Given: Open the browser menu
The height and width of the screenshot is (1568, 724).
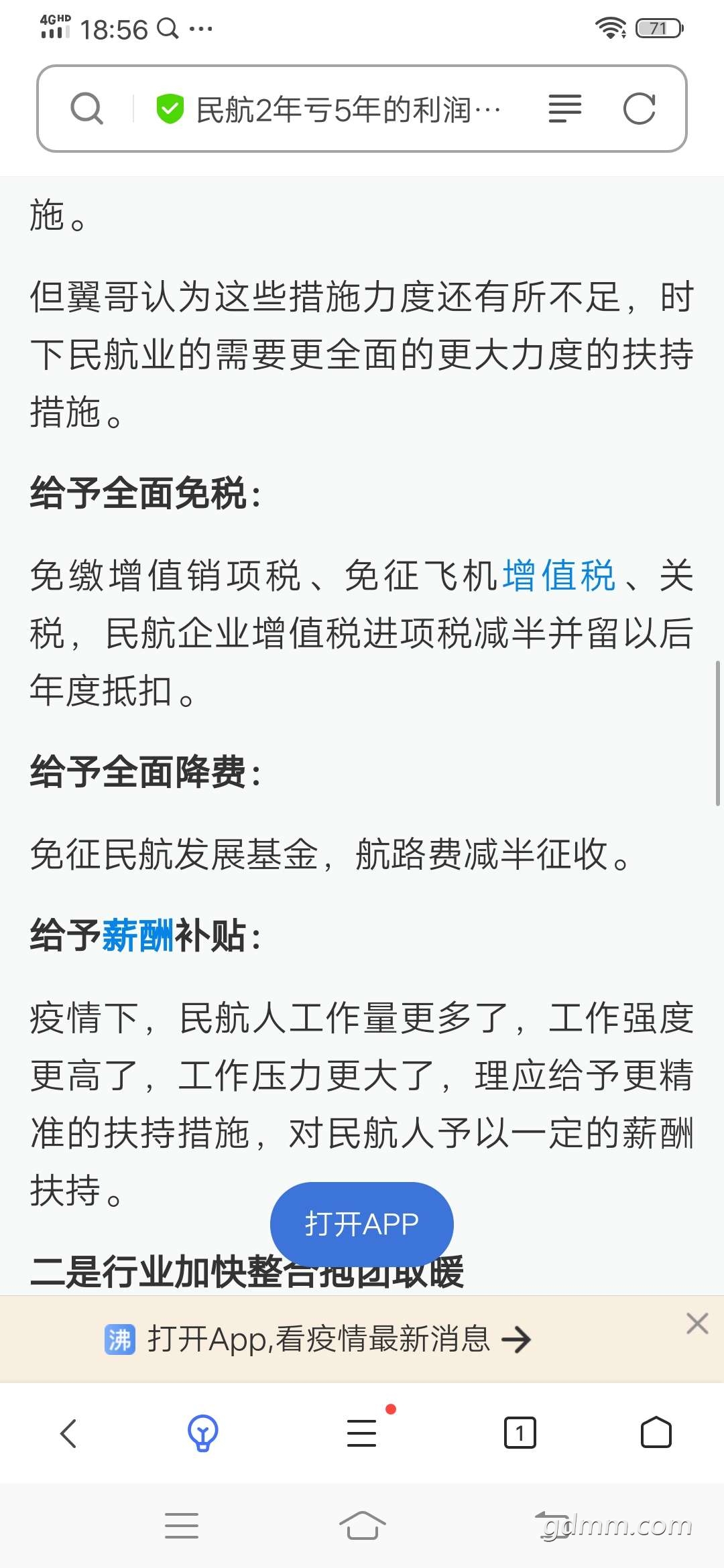Looking at the screenshot, I should pos(362,1433).
